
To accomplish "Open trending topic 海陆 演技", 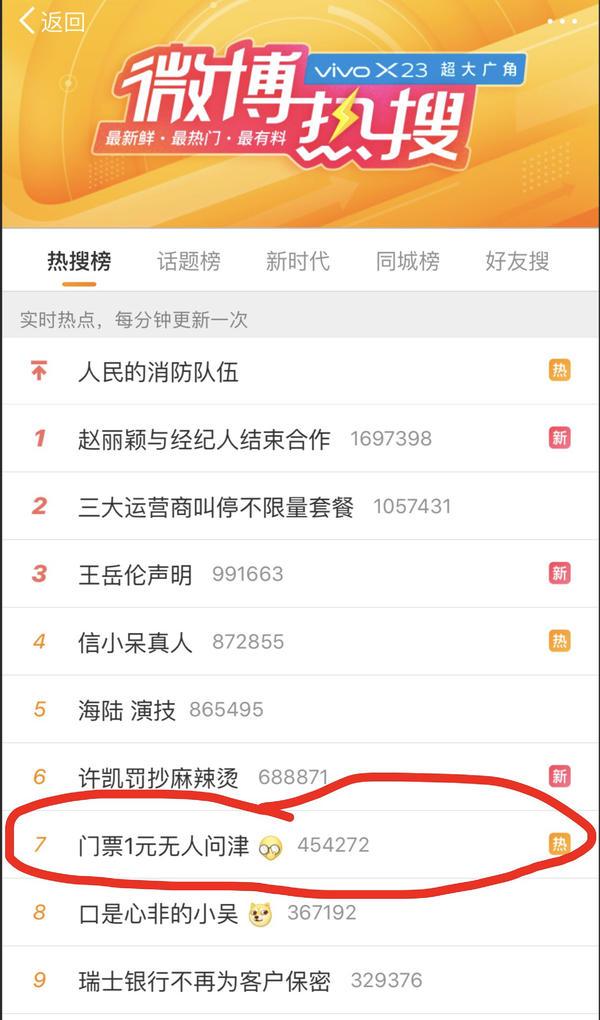I will (x=127, y=710).
